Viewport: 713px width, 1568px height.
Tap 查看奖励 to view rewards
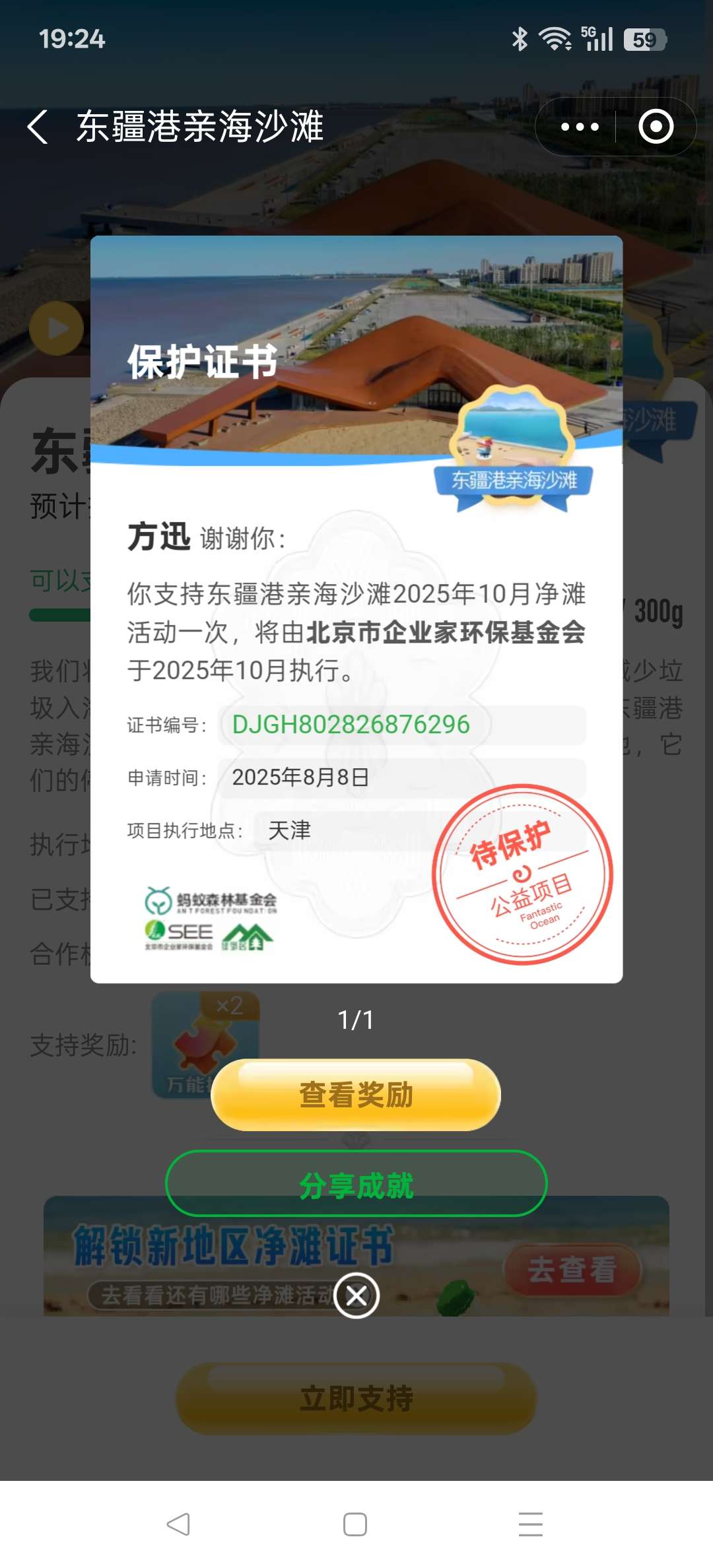click(356, 1095)
